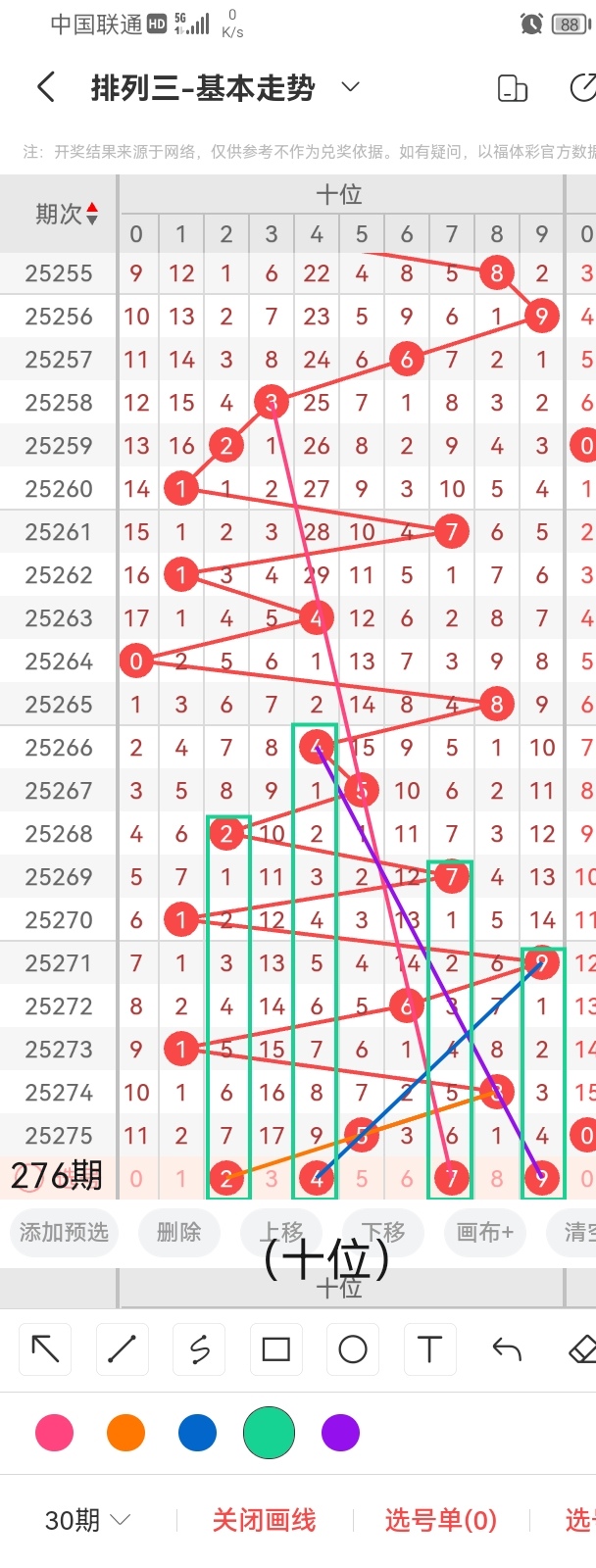Image resolution: width=596 pixels, height=1568 pixels.
Task: Sort by the 期次 column header
Action: pyautogui.click(x=67, y=214)
